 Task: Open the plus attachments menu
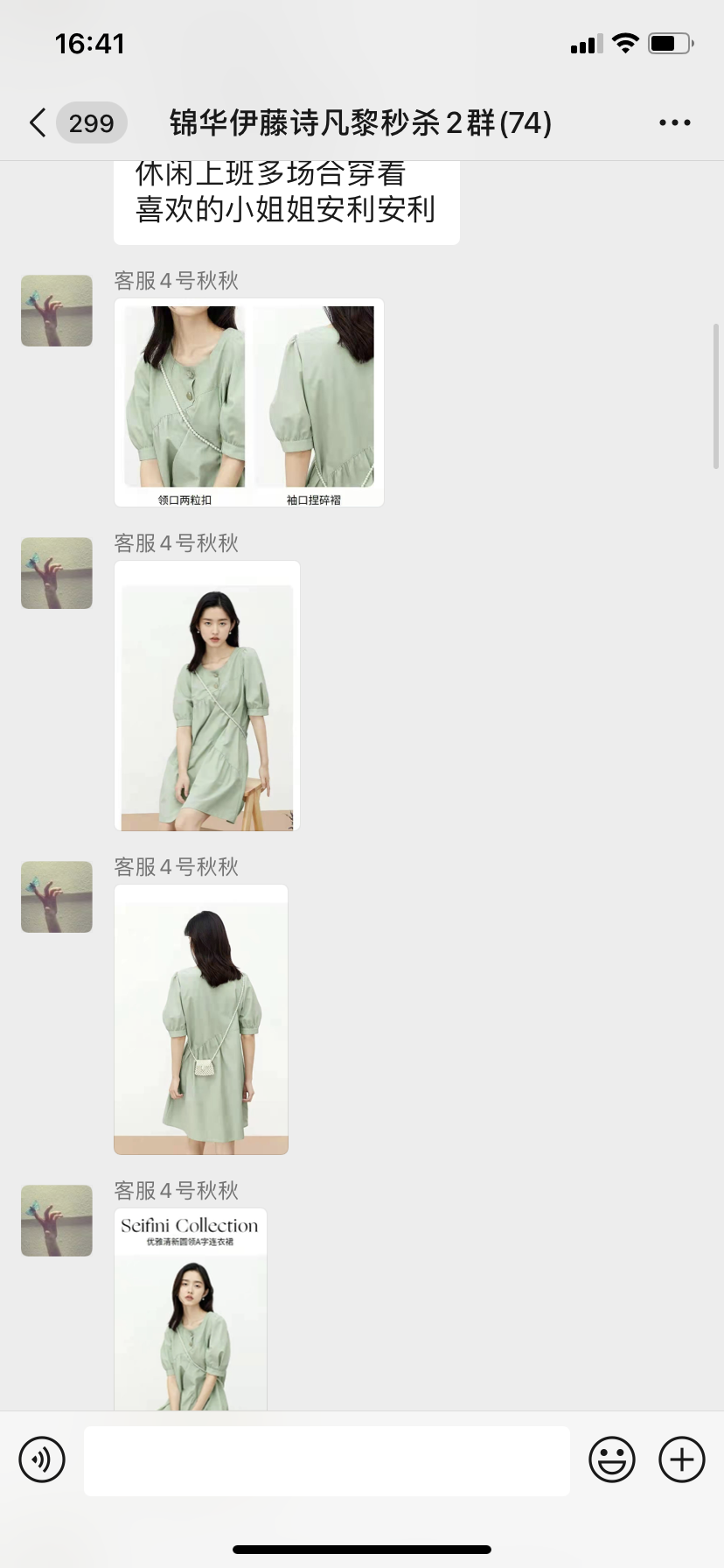pyautogui.click(x=682, y=1459)
